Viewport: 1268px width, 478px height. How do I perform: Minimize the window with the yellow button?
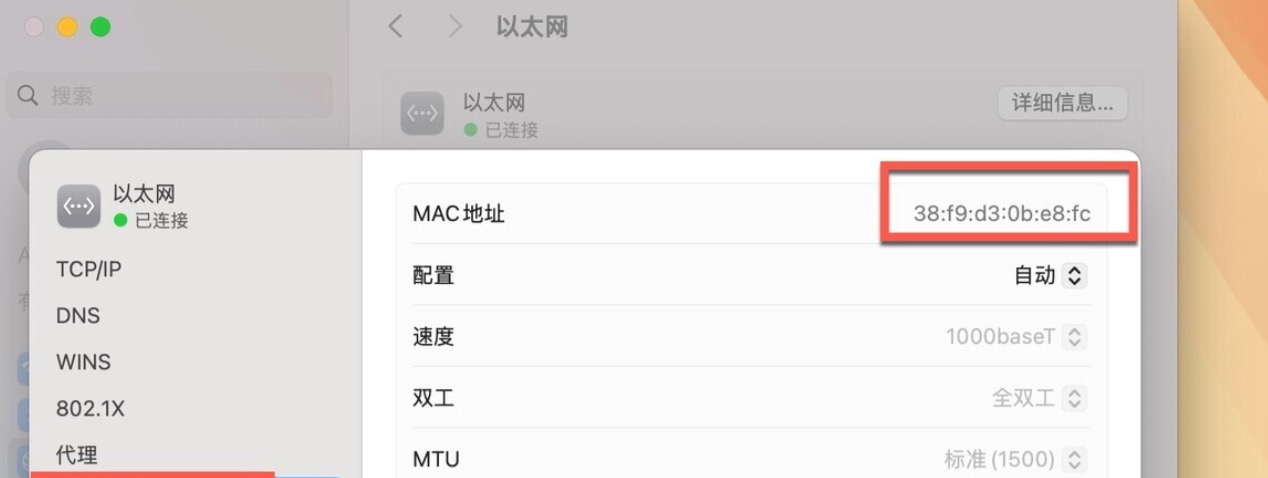point(67,27)
